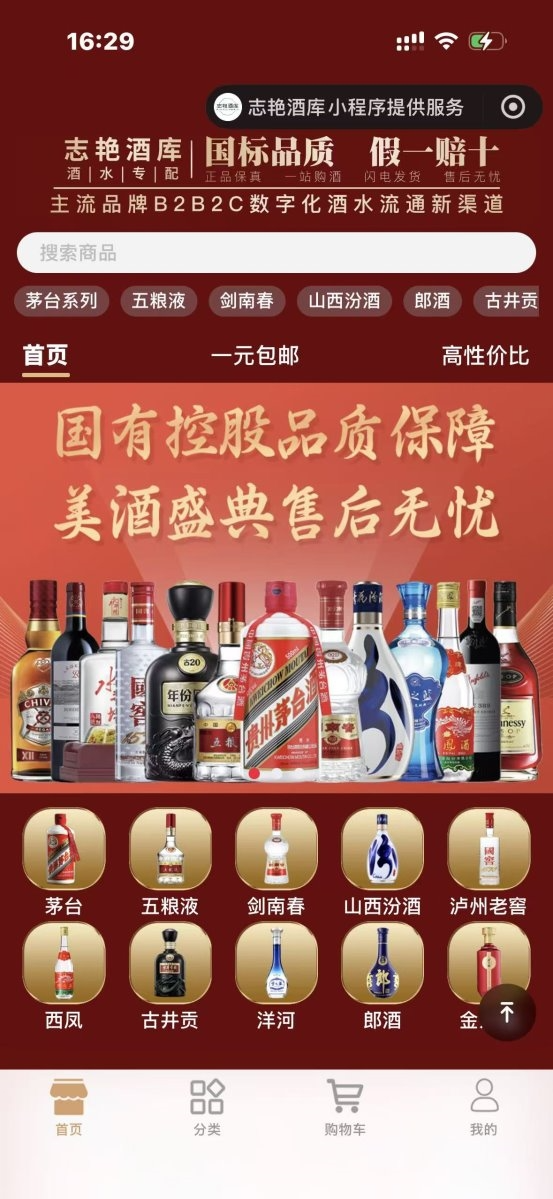Open the 西凤 category tile
Image resolution: width=553 pixels, height=1199 pixels.
tap(63, 976)
